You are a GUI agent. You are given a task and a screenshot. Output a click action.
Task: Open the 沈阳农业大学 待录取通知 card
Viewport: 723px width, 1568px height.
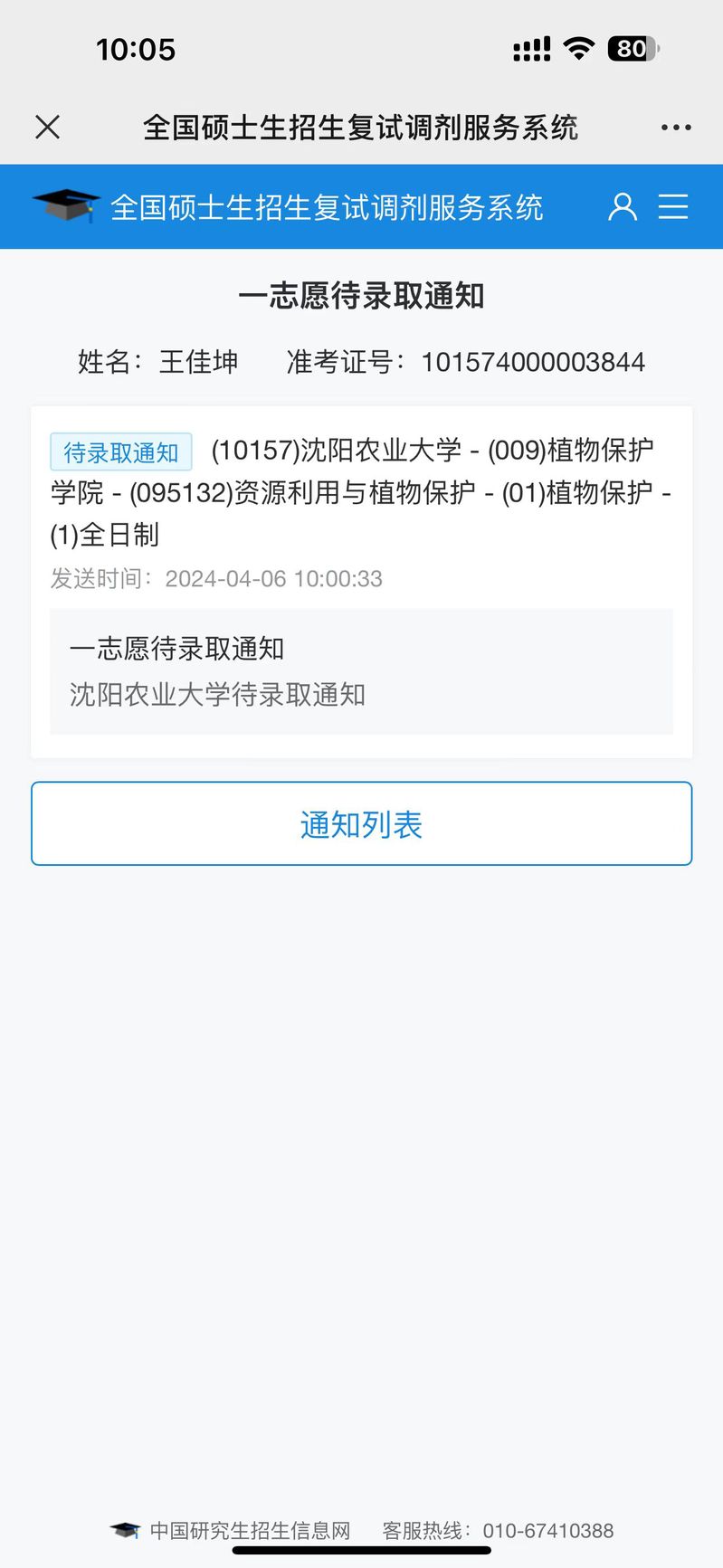pyautogui.click(x=361, y=670)
